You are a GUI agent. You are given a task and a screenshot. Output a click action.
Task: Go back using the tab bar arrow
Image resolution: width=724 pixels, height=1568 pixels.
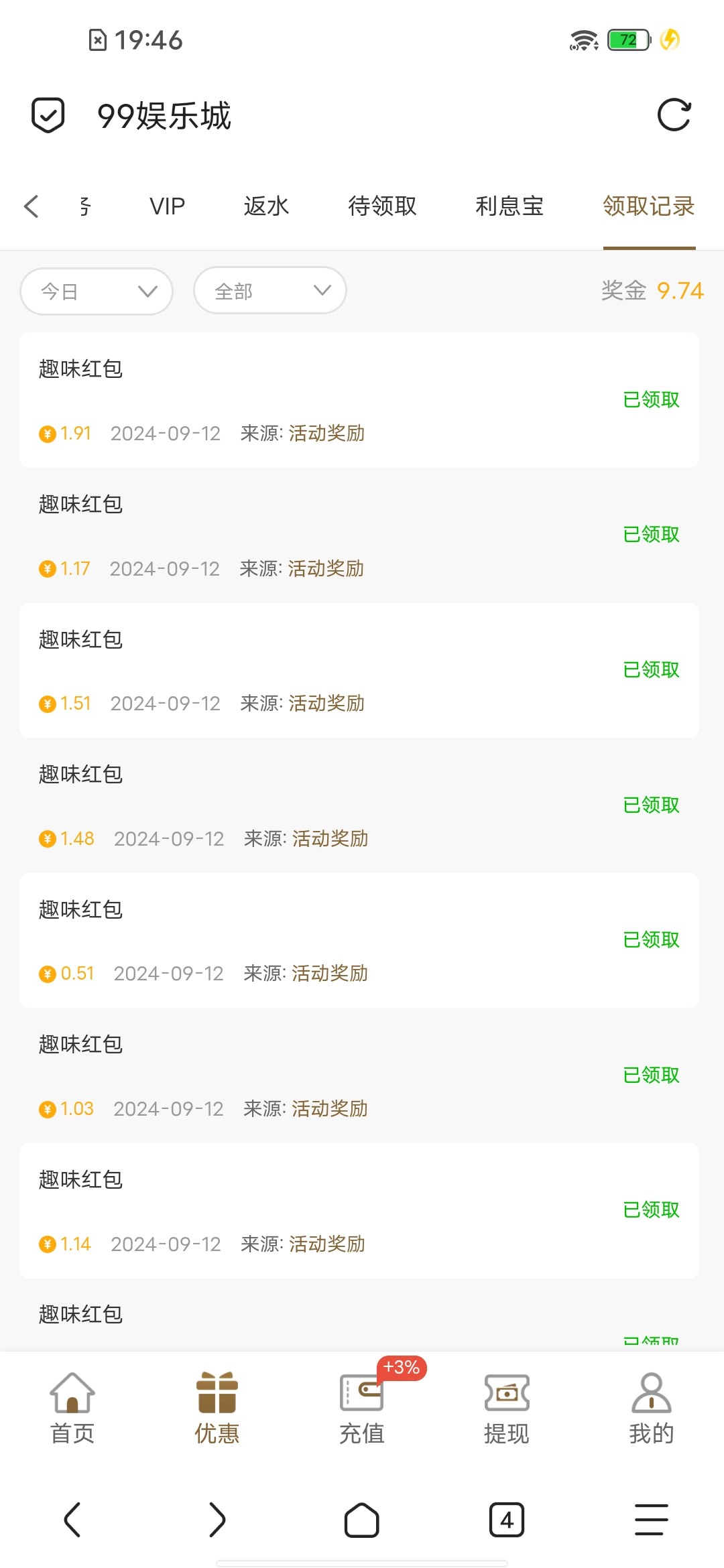tap(32, 206)
